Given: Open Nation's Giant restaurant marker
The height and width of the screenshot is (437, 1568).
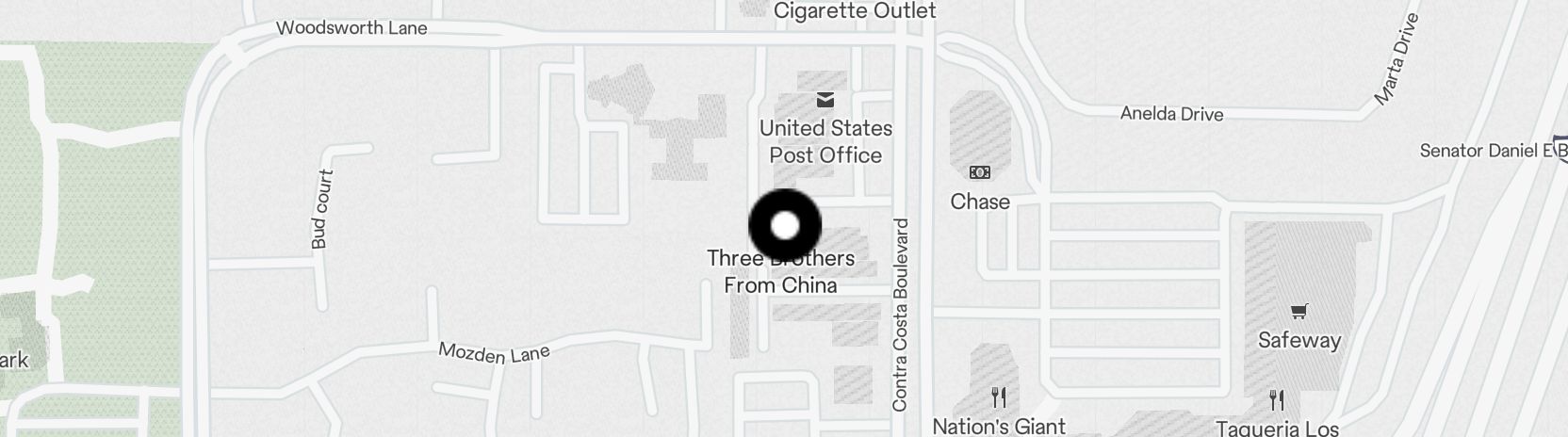Looking at the screenshot, I should coord(999,397).
